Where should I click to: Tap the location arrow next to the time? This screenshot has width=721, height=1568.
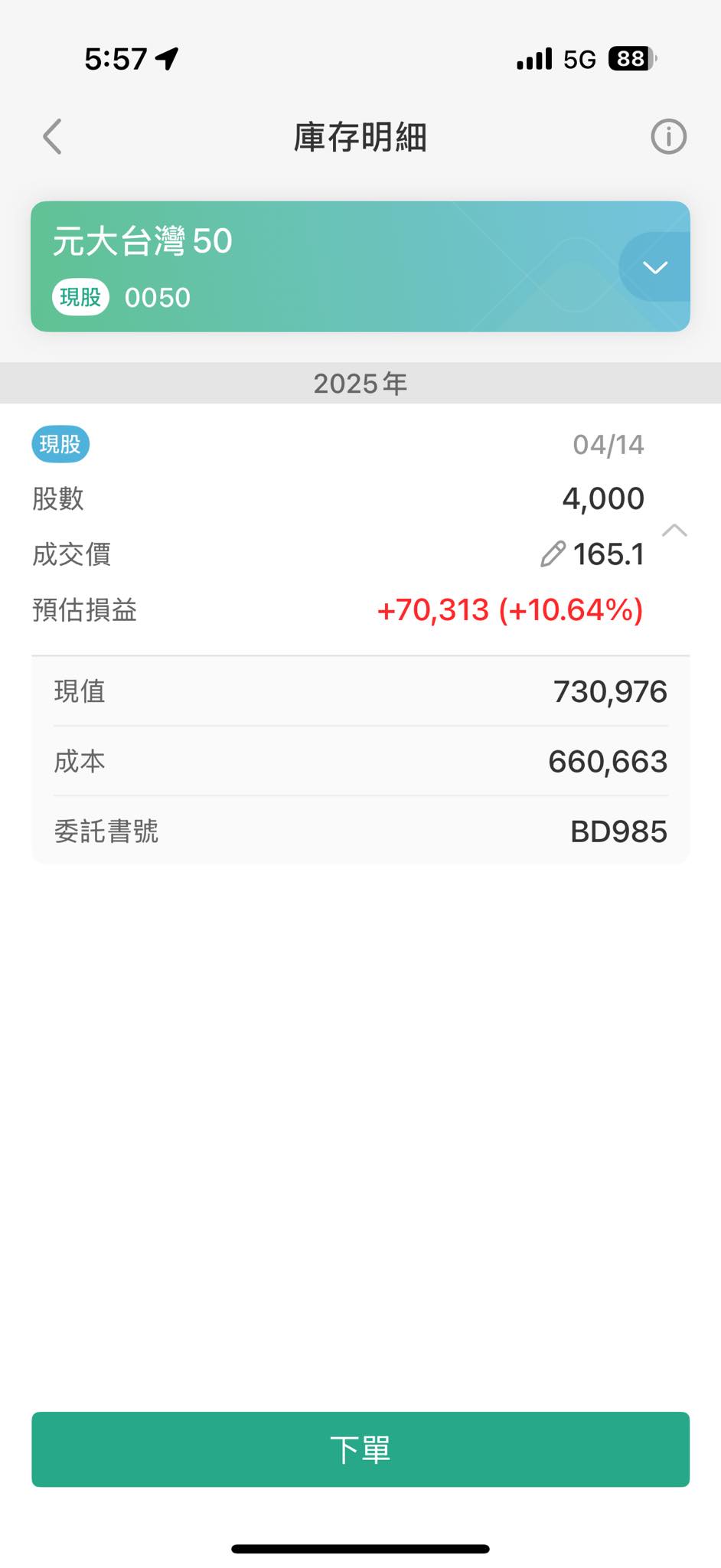[x=168, y=57]
